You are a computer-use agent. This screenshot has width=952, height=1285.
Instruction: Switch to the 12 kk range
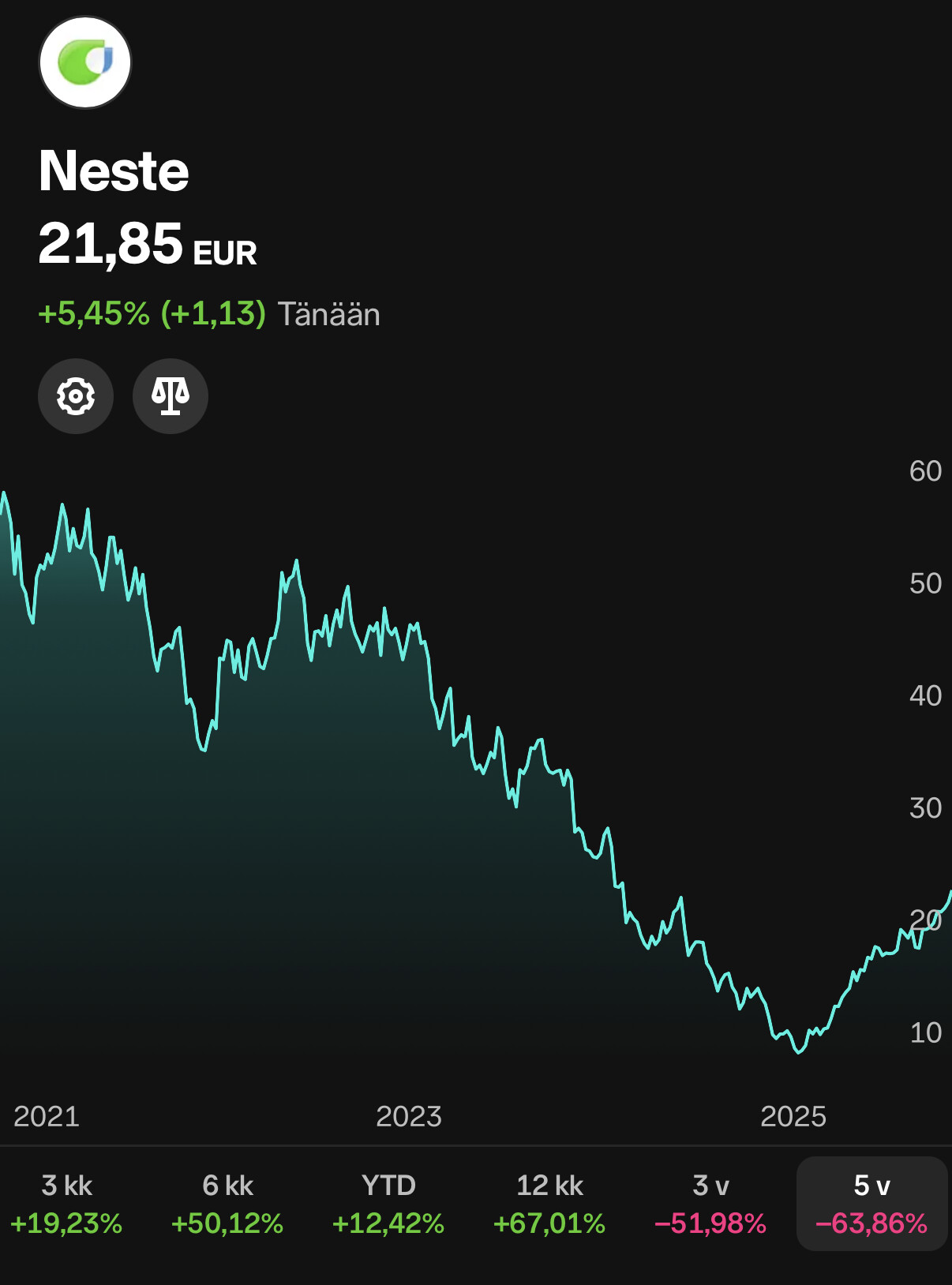click(x=549, y=1204)
